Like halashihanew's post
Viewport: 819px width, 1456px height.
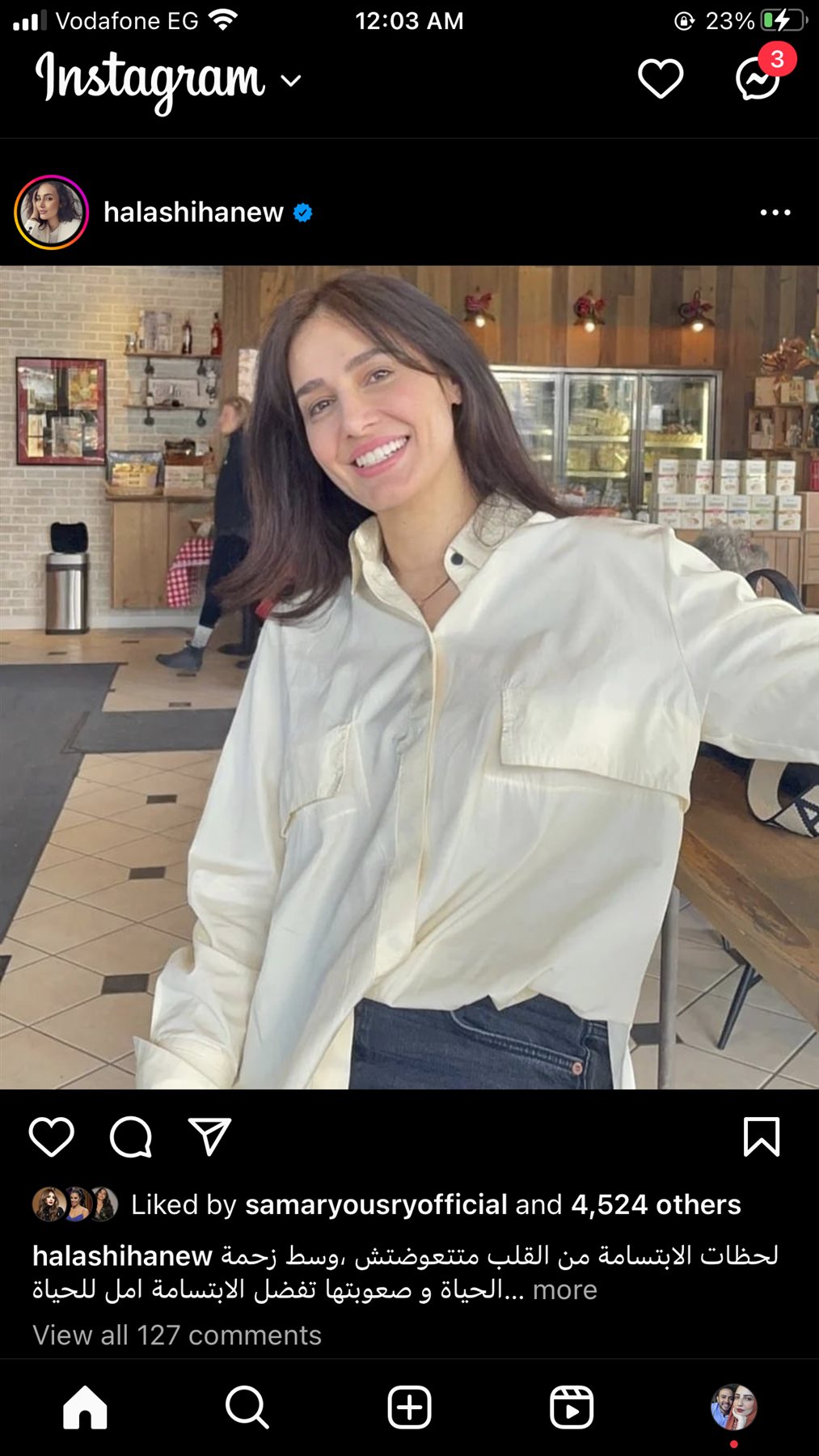52,1136
